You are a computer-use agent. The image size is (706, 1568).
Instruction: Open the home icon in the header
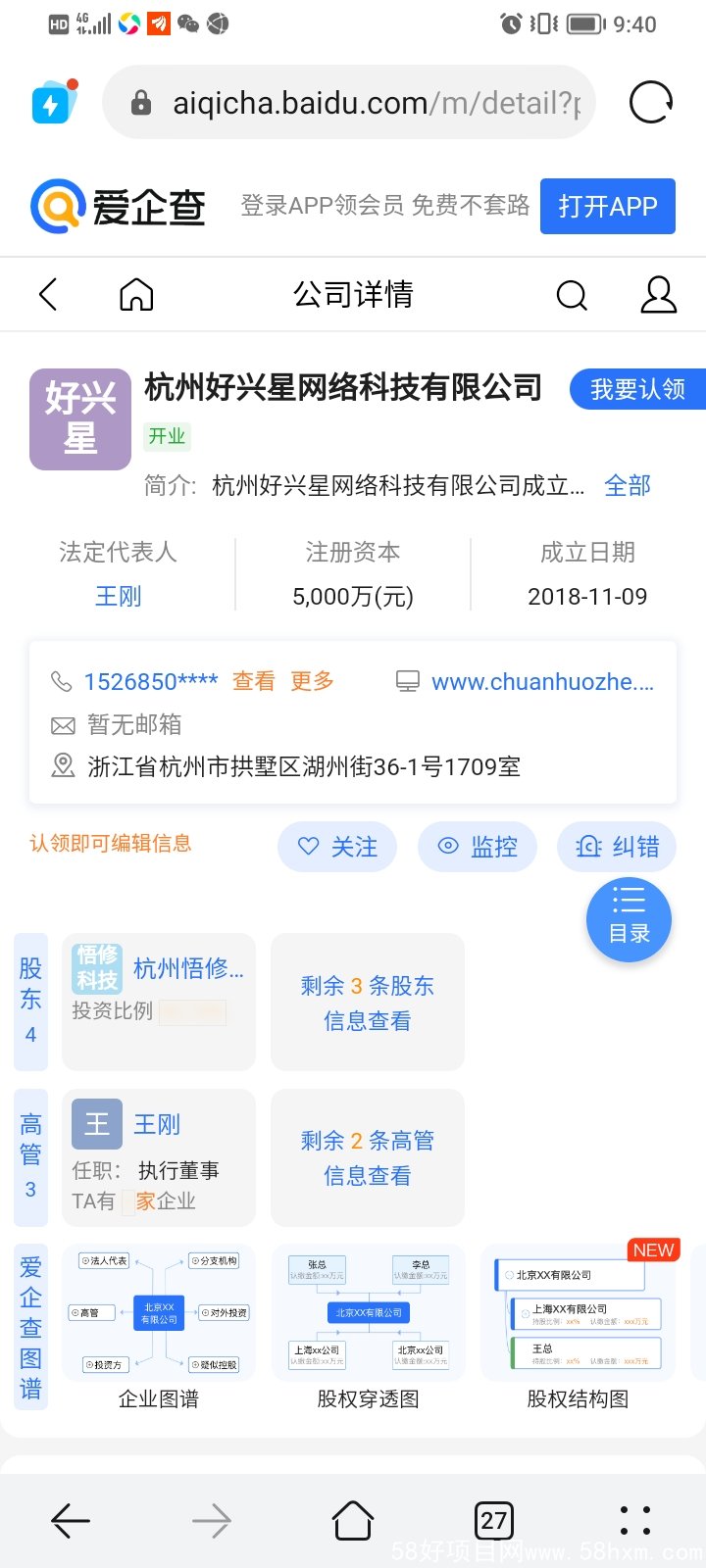pos(136,294)
